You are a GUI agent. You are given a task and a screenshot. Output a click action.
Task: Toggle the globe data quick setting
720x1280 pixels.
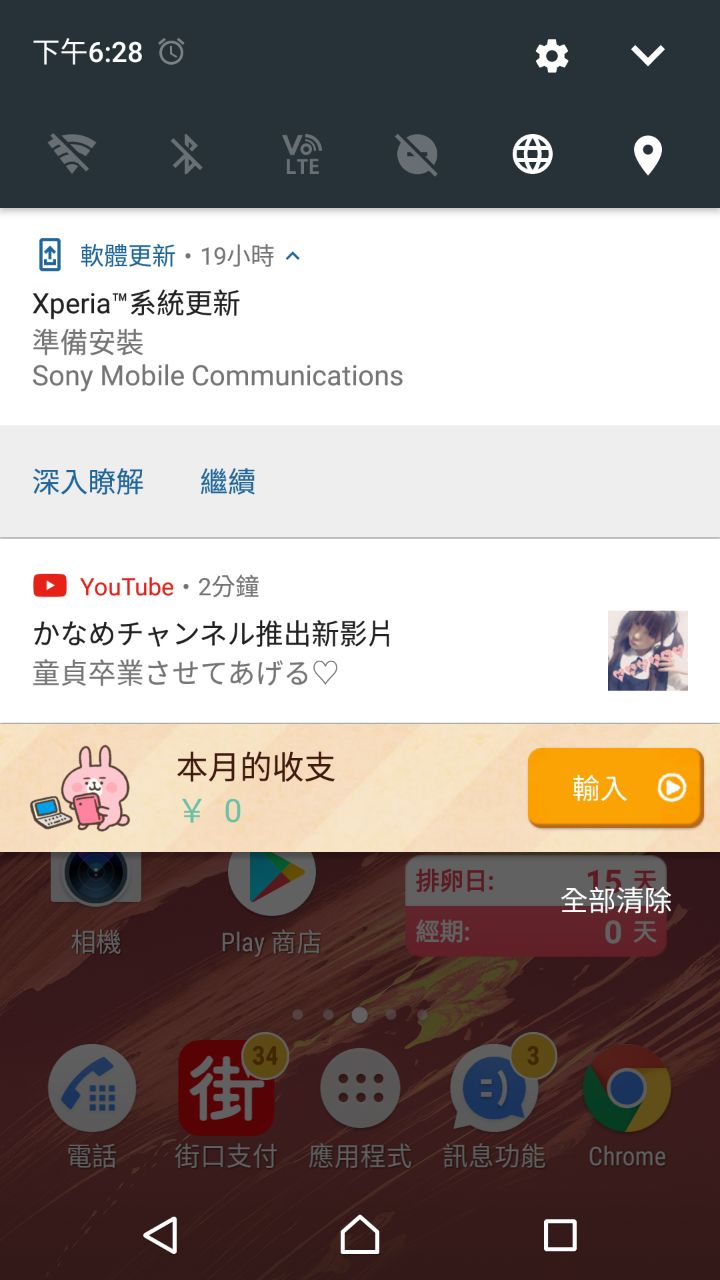pyautogui.click(x=533, y=155)
